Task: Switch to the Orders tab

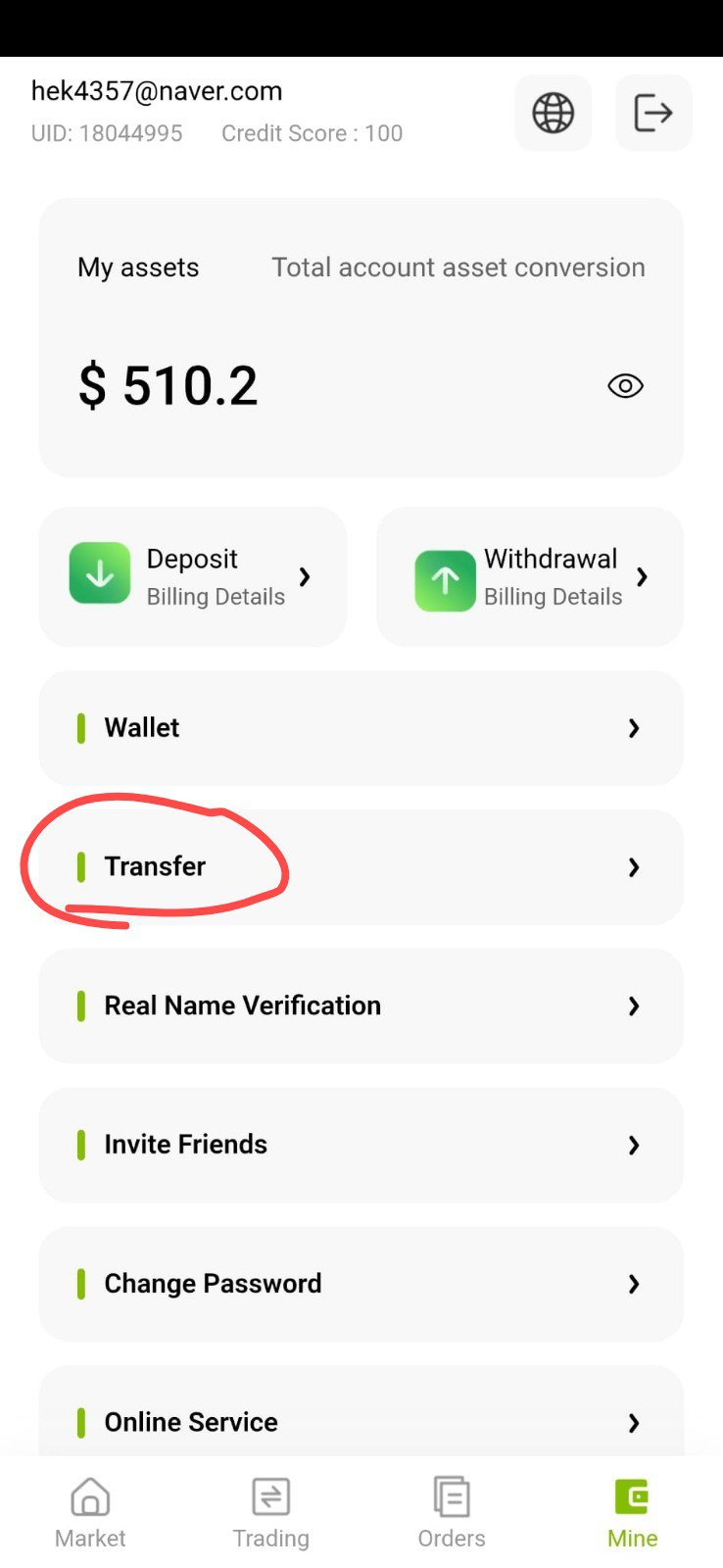Action: point(452,1513)
